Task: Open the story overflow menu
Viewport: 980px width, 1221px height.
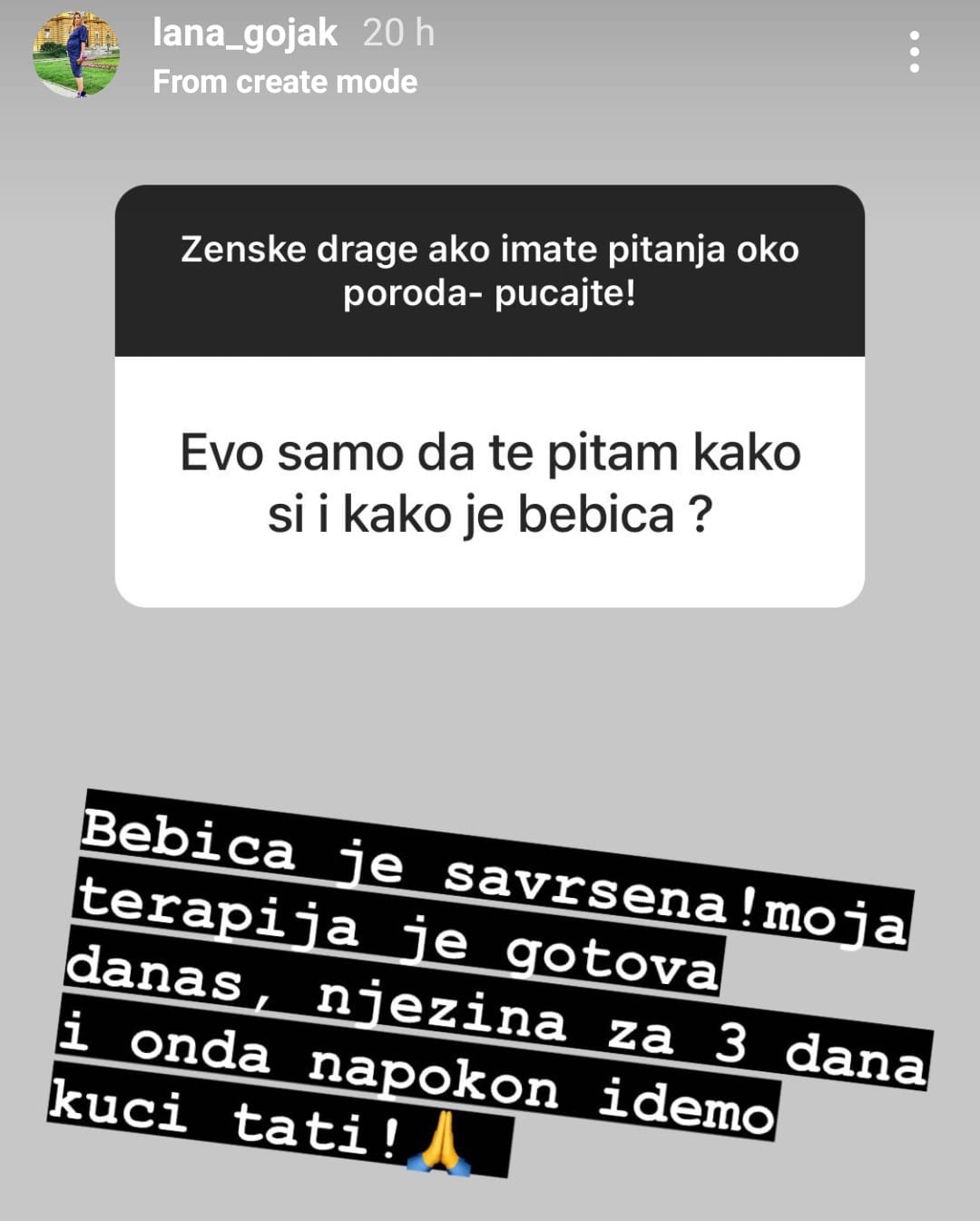Action: [914, 52]
